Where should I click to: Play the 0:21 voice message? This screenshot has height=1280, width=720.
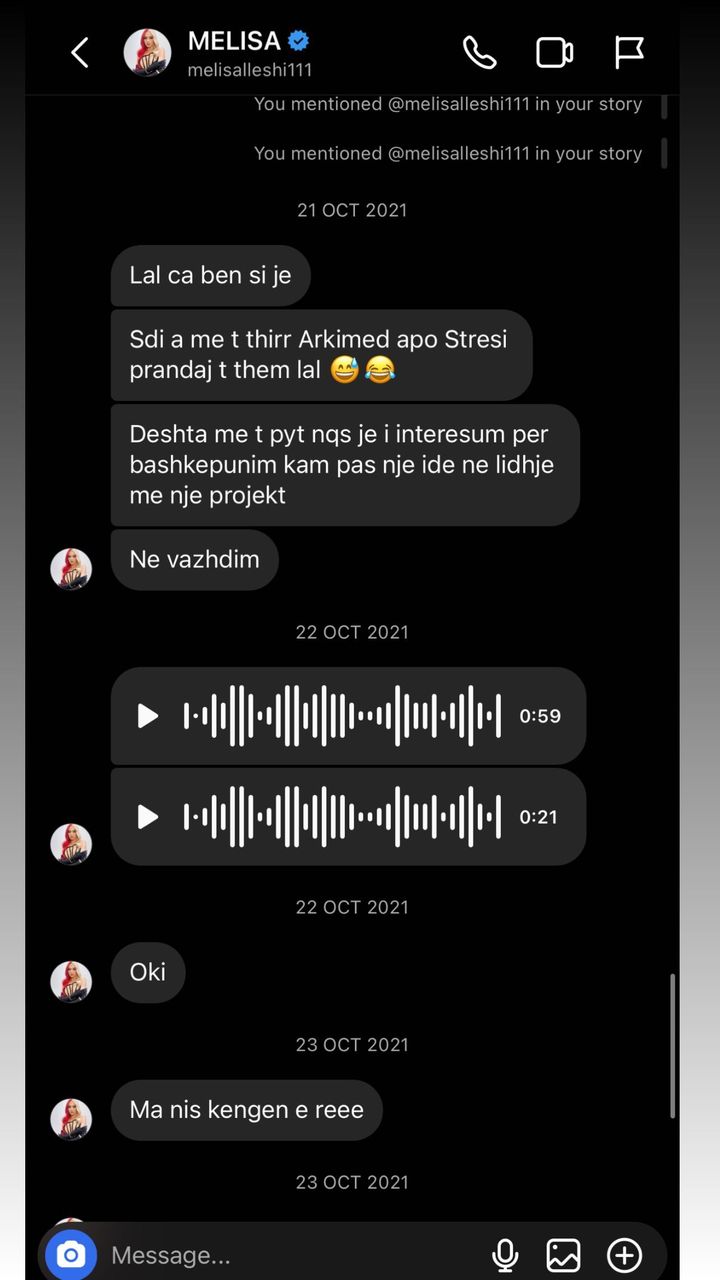[x=148, y=817]
